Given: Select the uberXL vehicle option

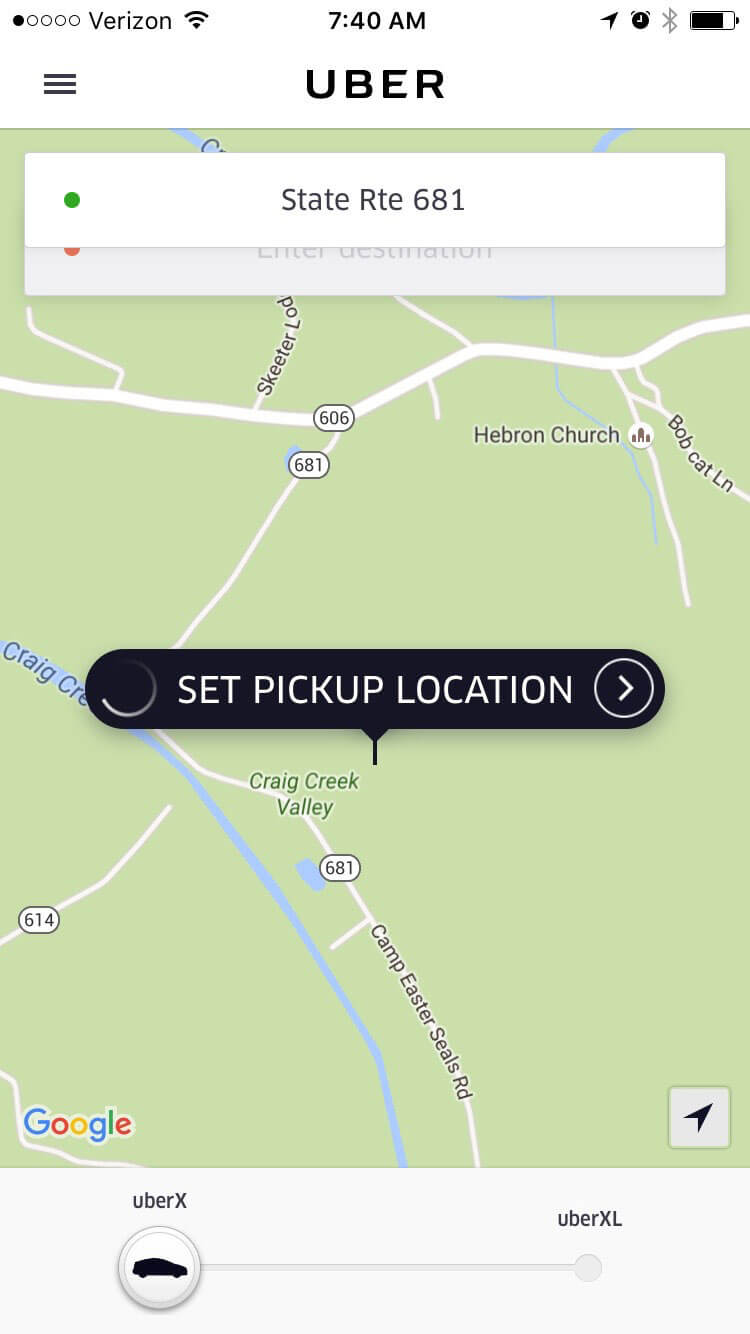Looking at the screenshot, I should point(588,1267).
